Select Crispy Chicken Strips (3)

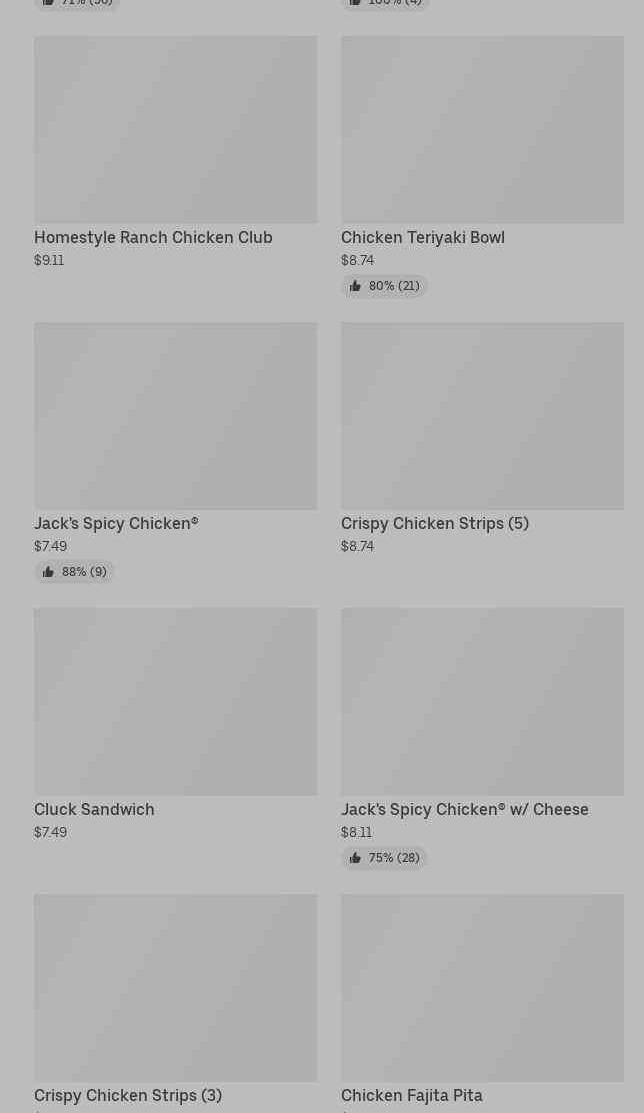pos(175,1003)
